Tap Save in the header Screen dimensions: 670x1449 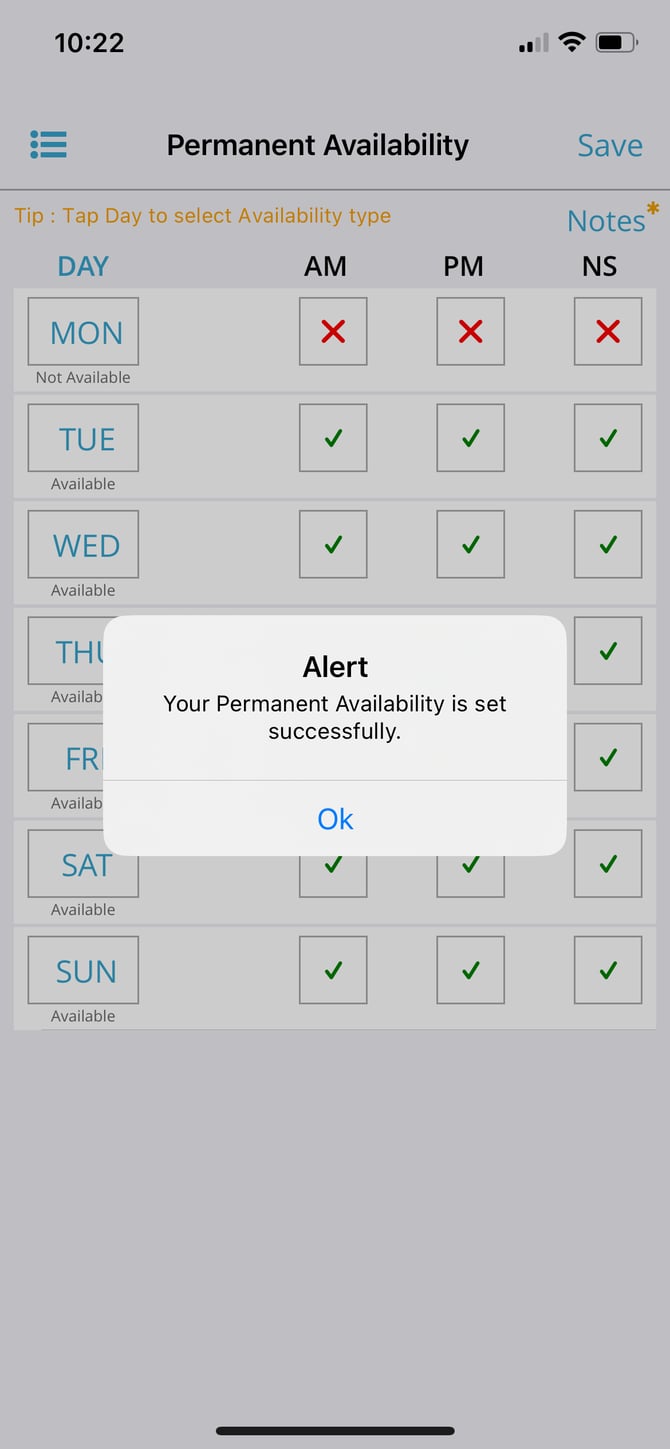click(610, 145)
